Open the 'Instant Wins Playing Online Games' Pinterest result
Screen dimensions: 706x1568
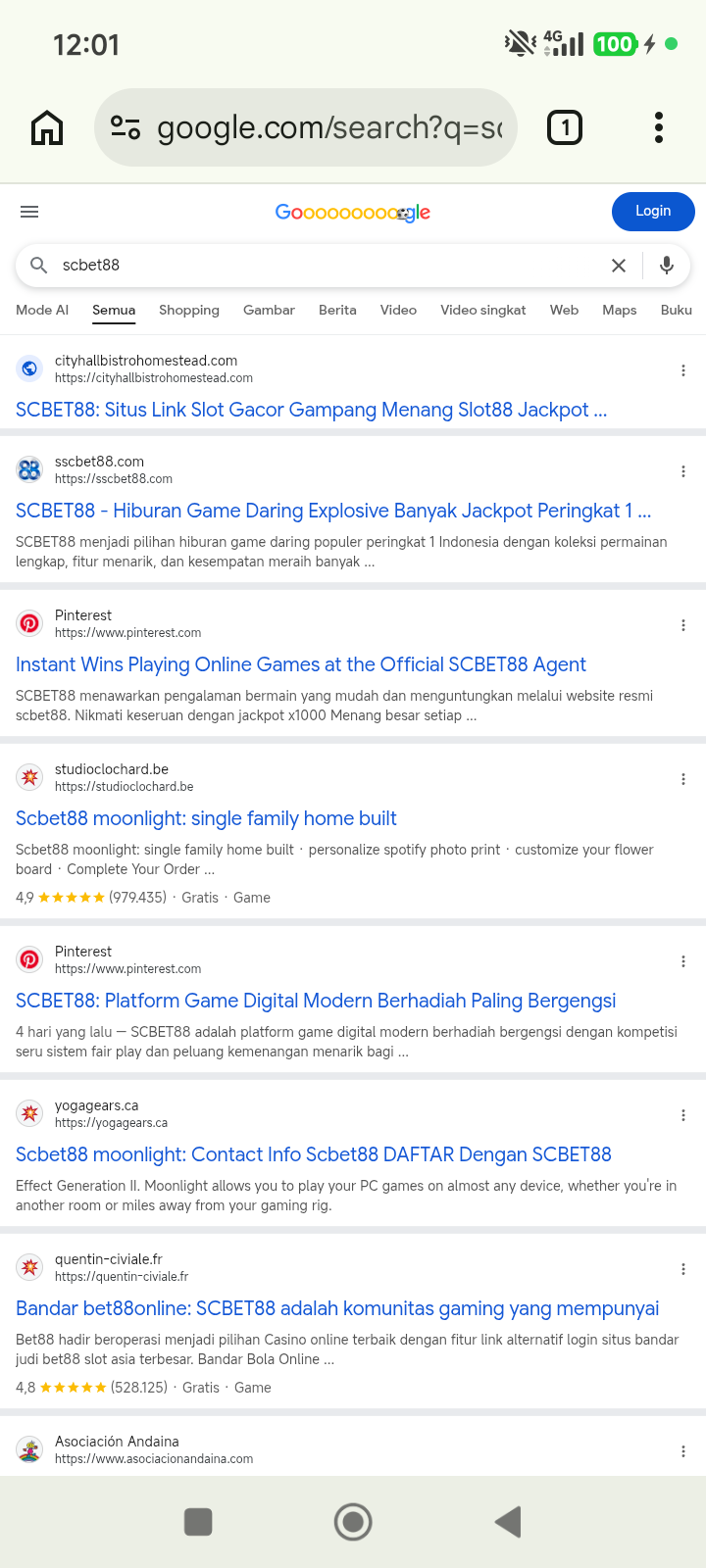(x=301, y=664)
